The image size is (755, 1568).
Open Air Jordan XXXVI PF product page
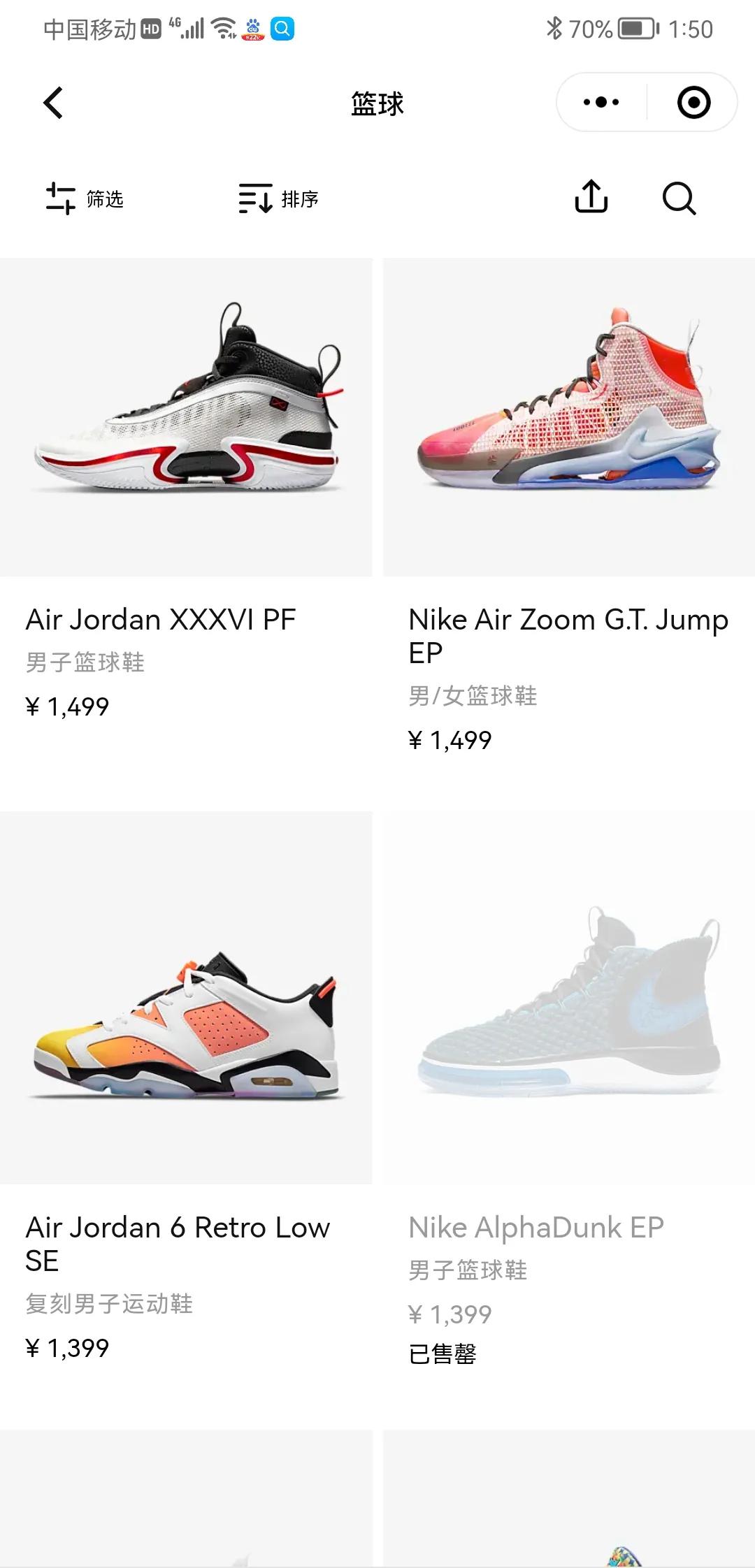(x=160, y=618)
